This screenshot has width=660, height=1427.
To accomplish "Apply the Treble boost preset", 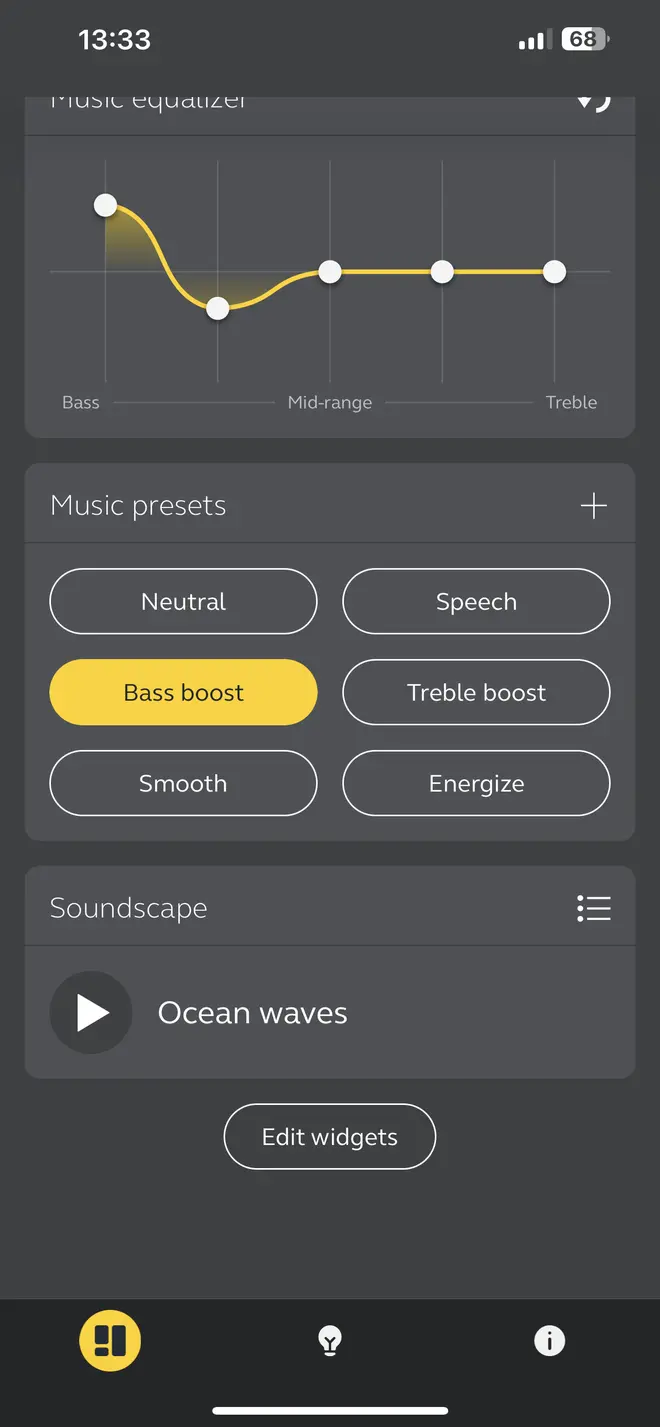I will 476,692.
